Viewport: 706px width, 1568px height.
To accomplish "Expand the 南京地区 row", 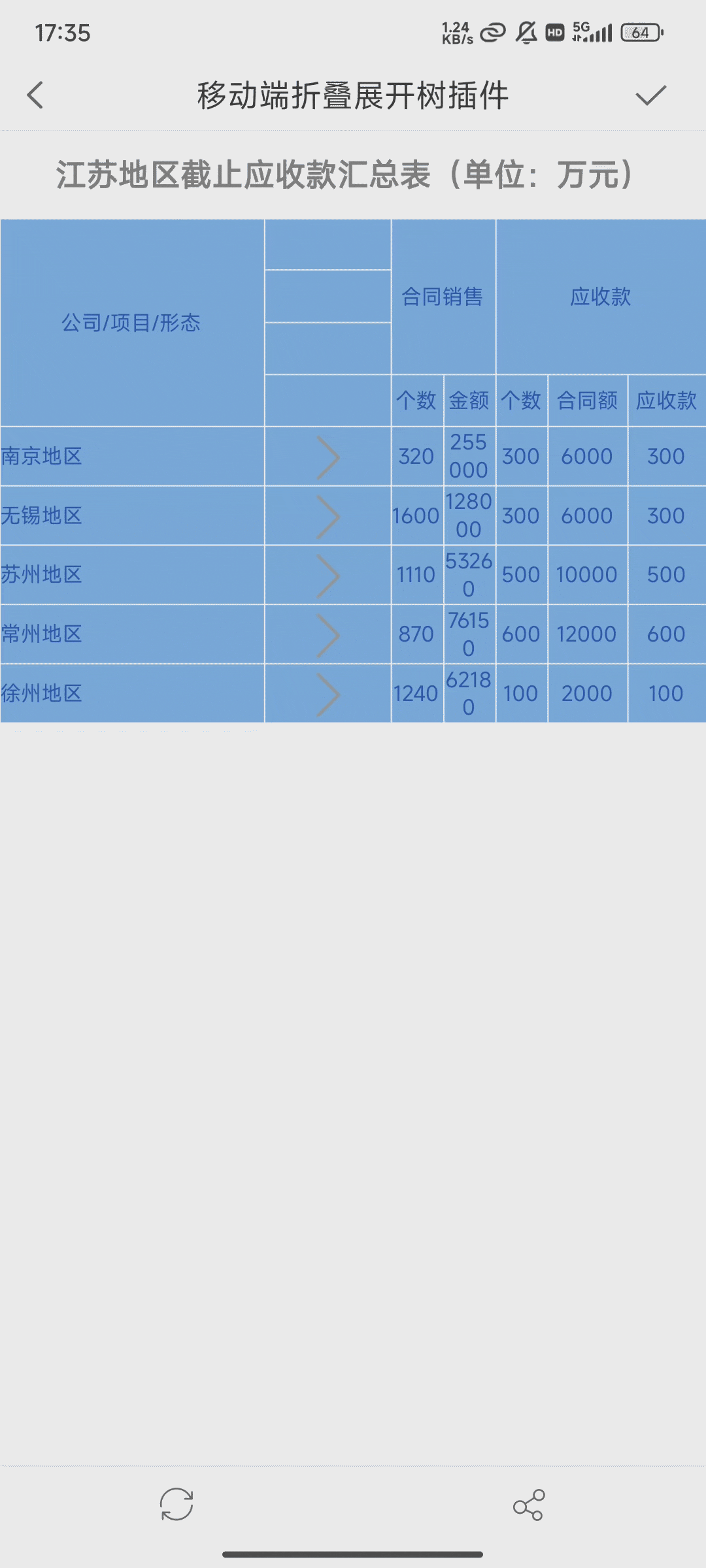I will pos(328,457).
